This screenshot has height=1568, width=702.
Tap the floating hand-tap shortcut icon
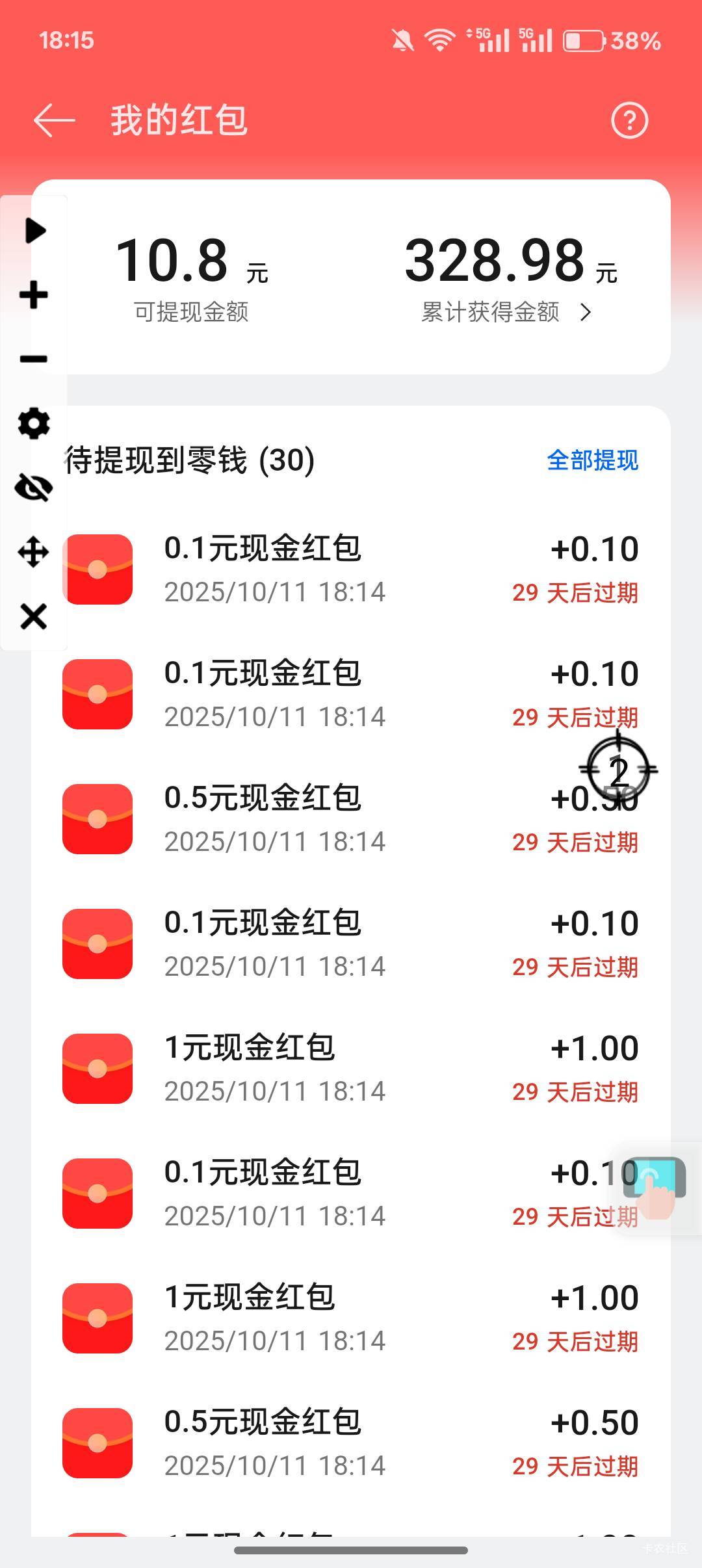tap(655, 1186)
